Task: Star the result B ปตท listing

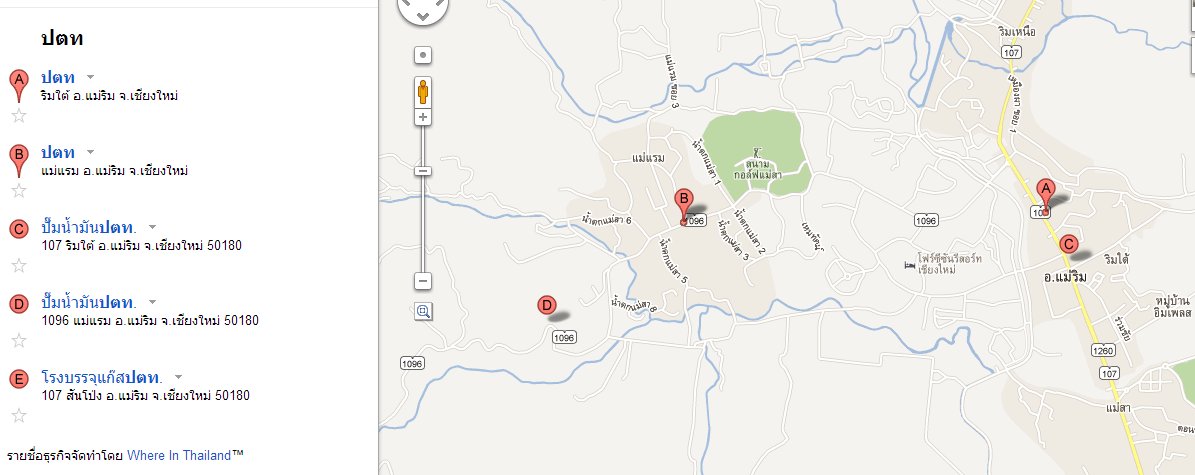Action: click(x=17, y=190)
